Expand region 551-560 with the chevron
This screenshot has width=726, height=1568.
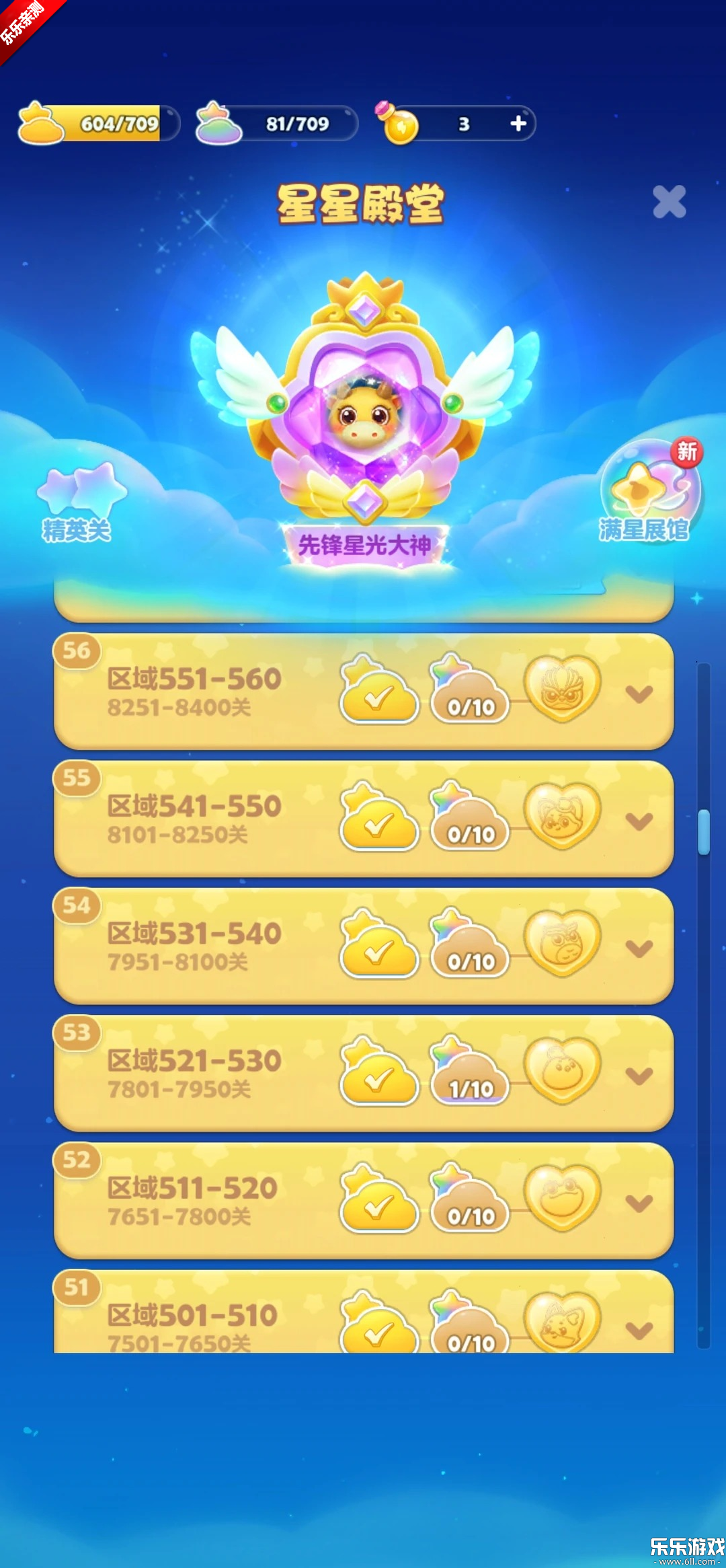point(637,693)
